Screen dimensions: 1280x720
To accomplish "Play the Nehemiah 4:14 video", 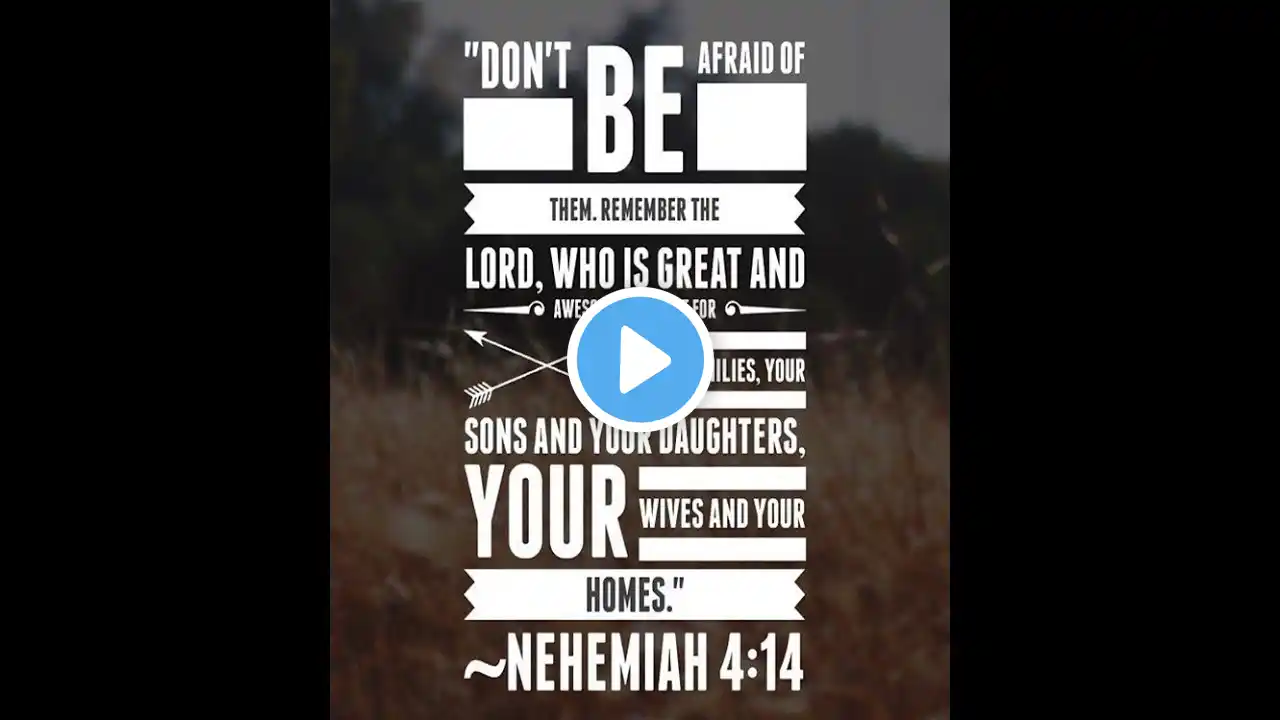I will 640,360.
